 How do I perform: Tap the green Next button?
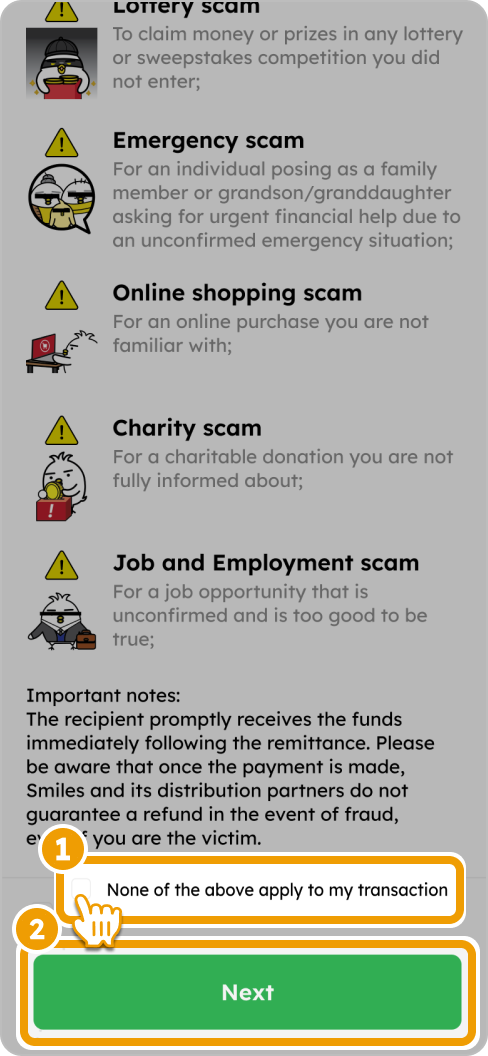pos(248,992)
